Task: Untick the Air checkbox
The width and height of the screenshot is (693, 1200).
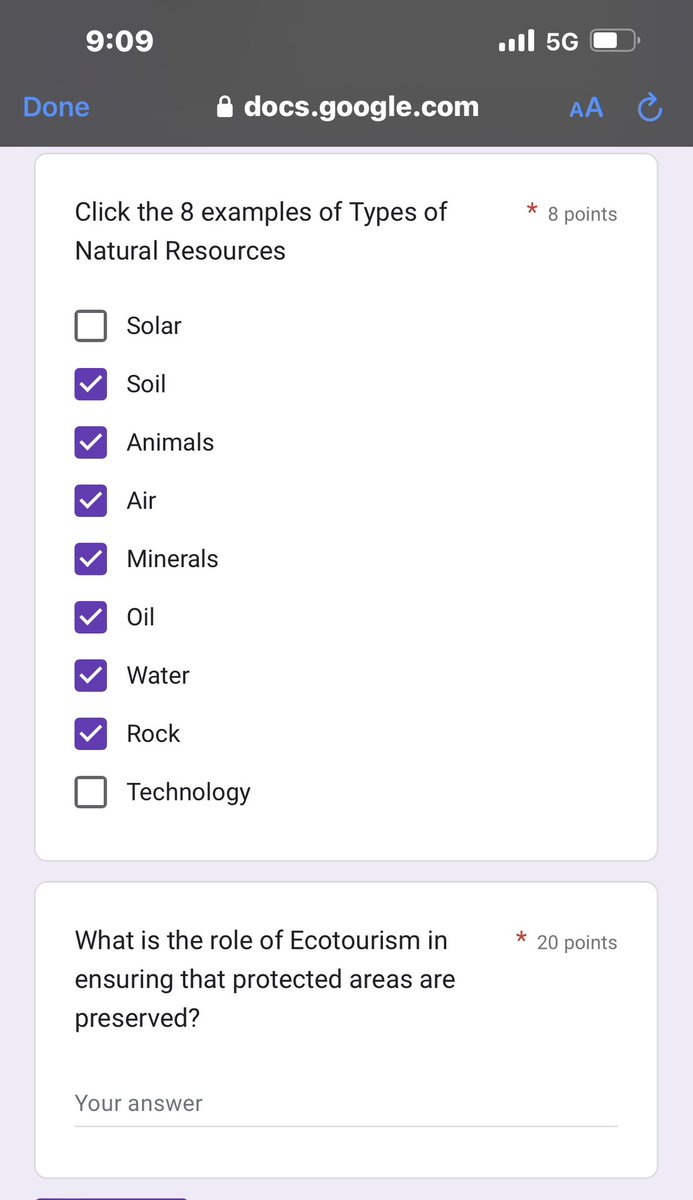Action: (91, 501)
